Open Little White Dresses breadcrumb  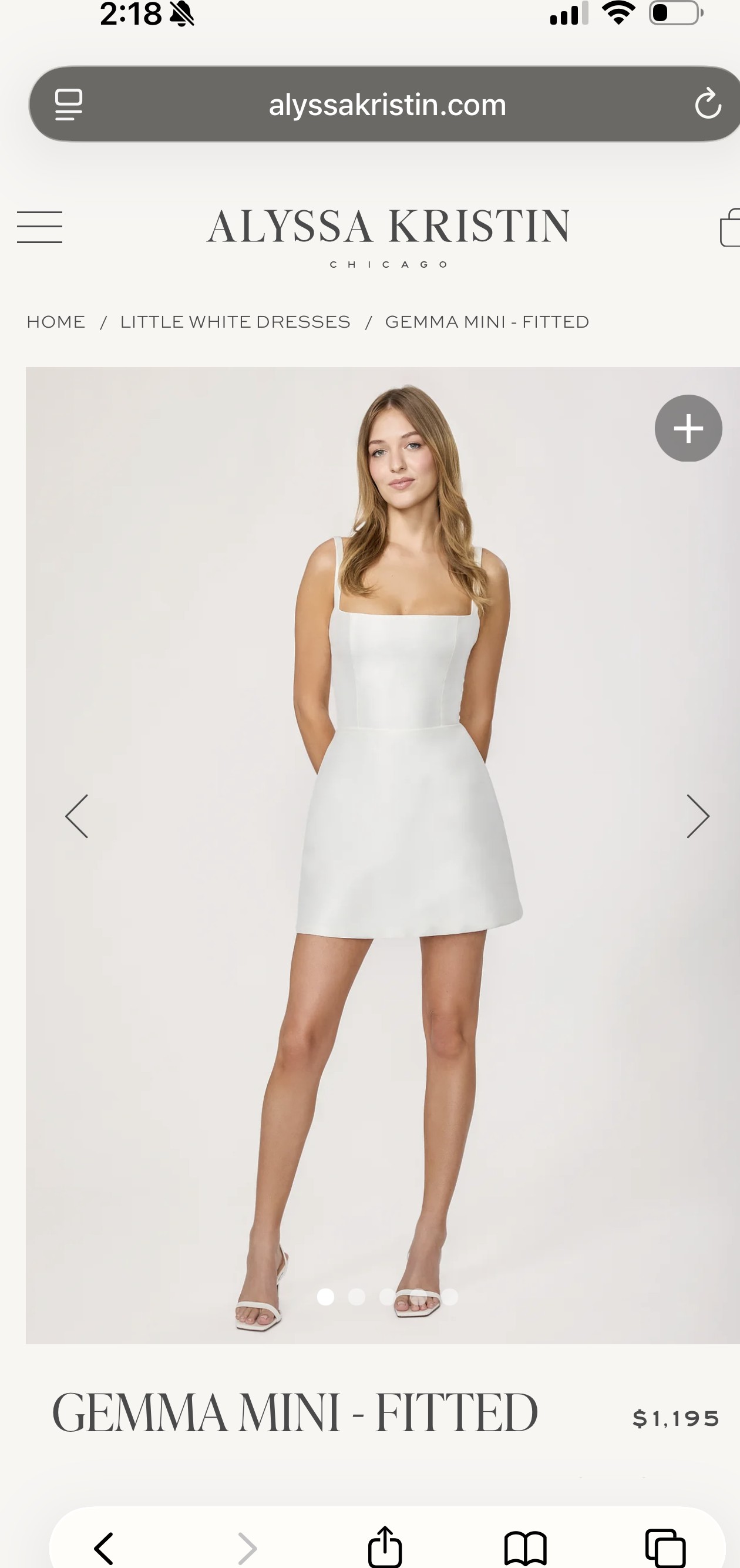[235, 322]
